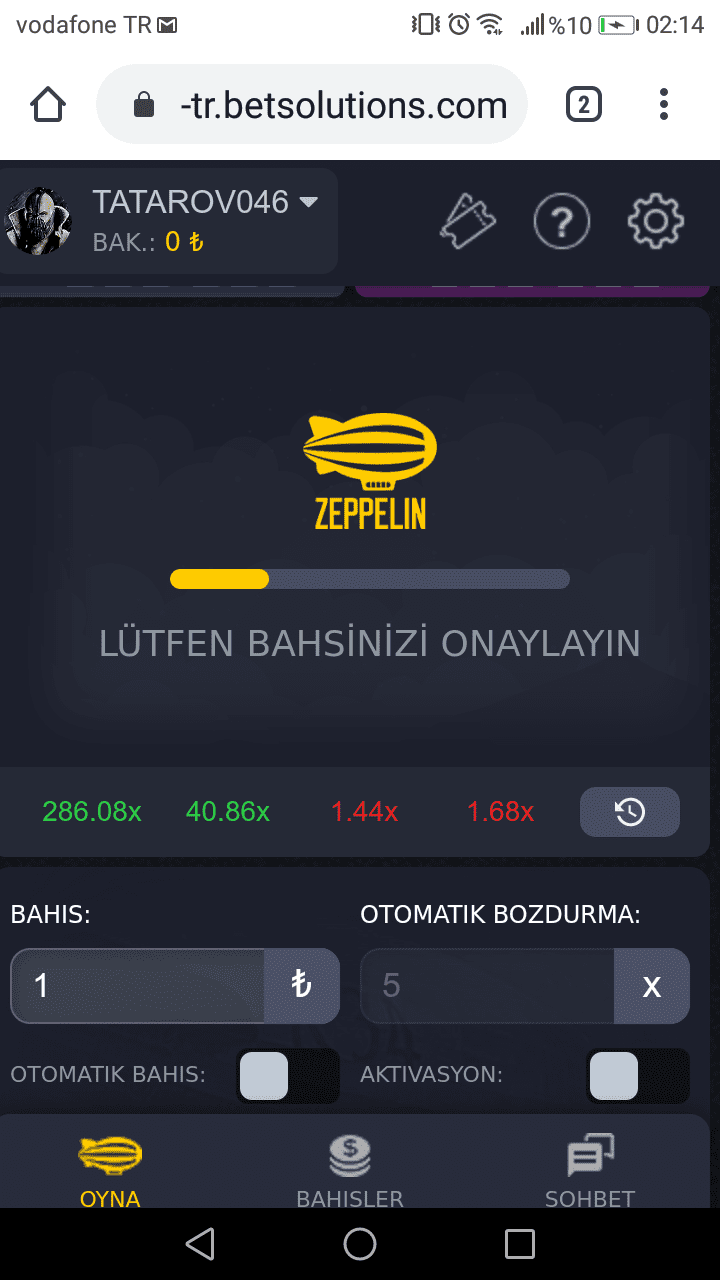Switch to the Sohbet tab
This screenshot has width=720, height=1280.
(x=590, y=1172)
